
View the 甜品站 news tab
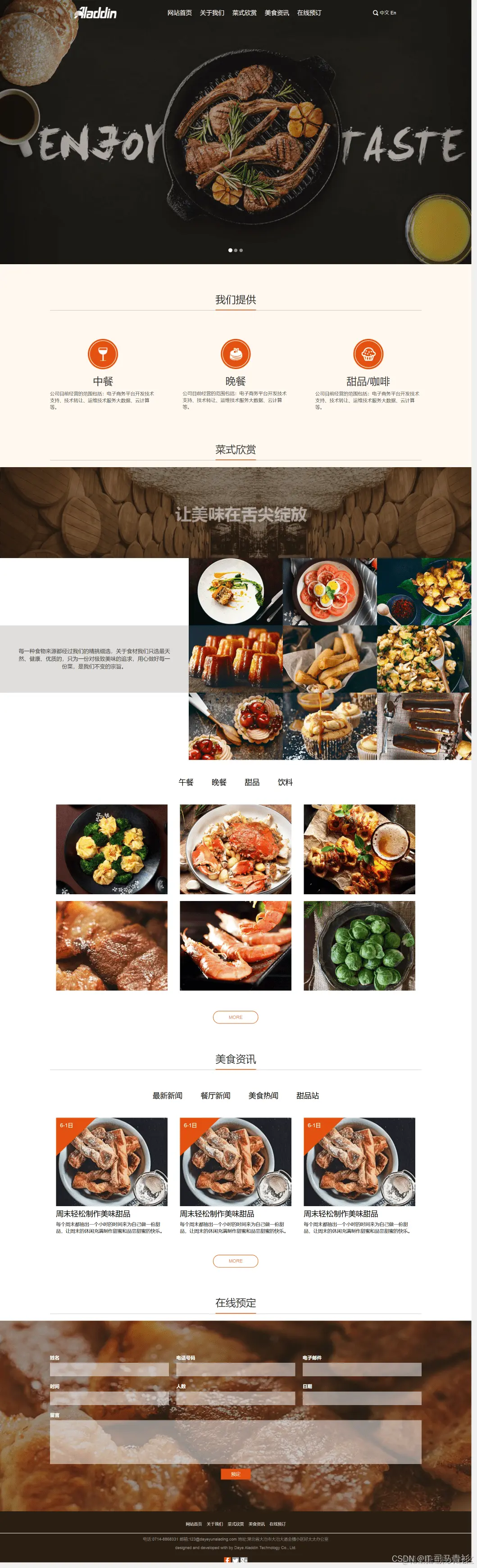click(308, 1095)
